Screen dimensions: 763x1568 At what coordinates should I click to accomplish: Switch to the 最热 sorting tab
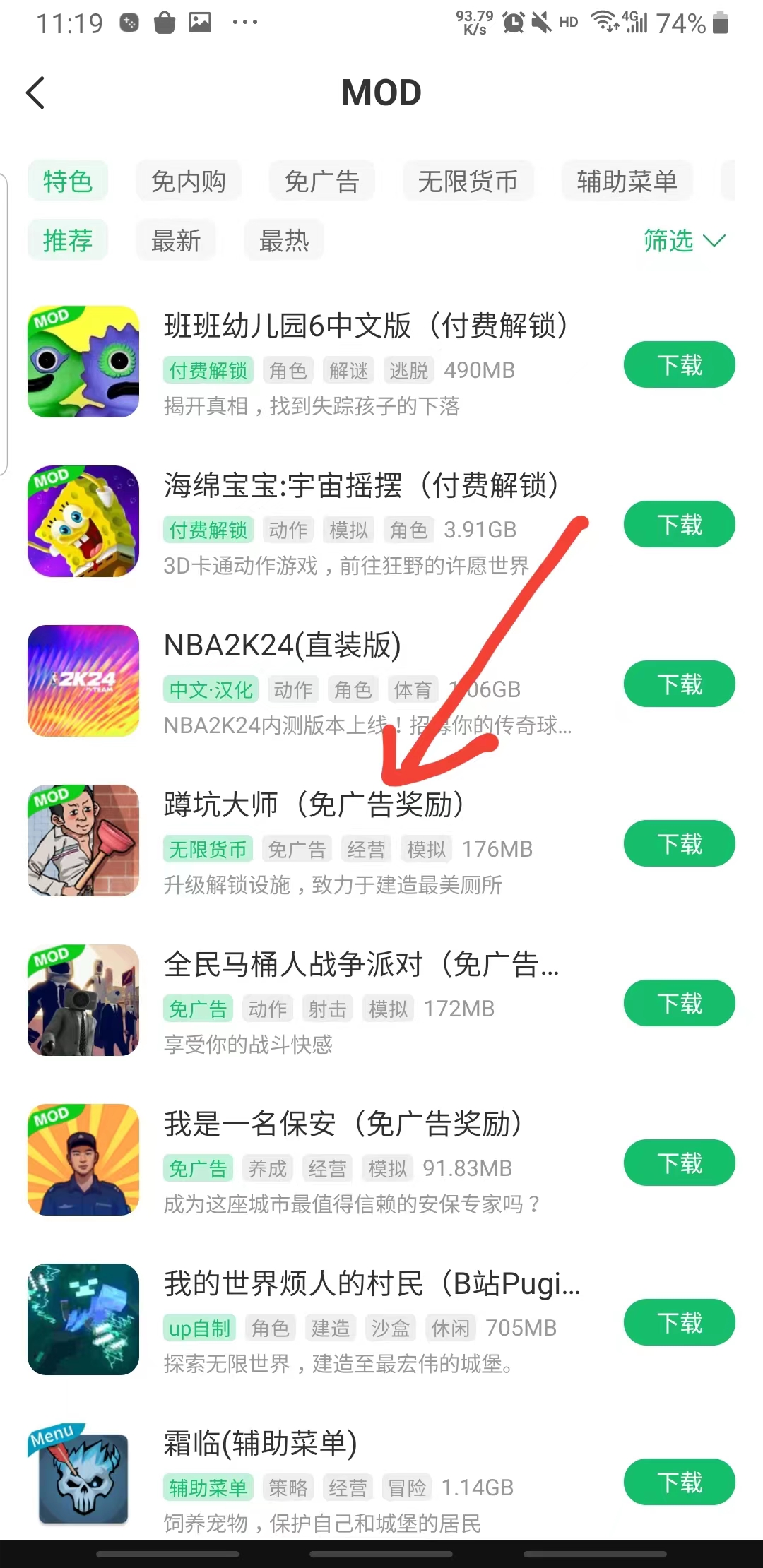[284, 240]
